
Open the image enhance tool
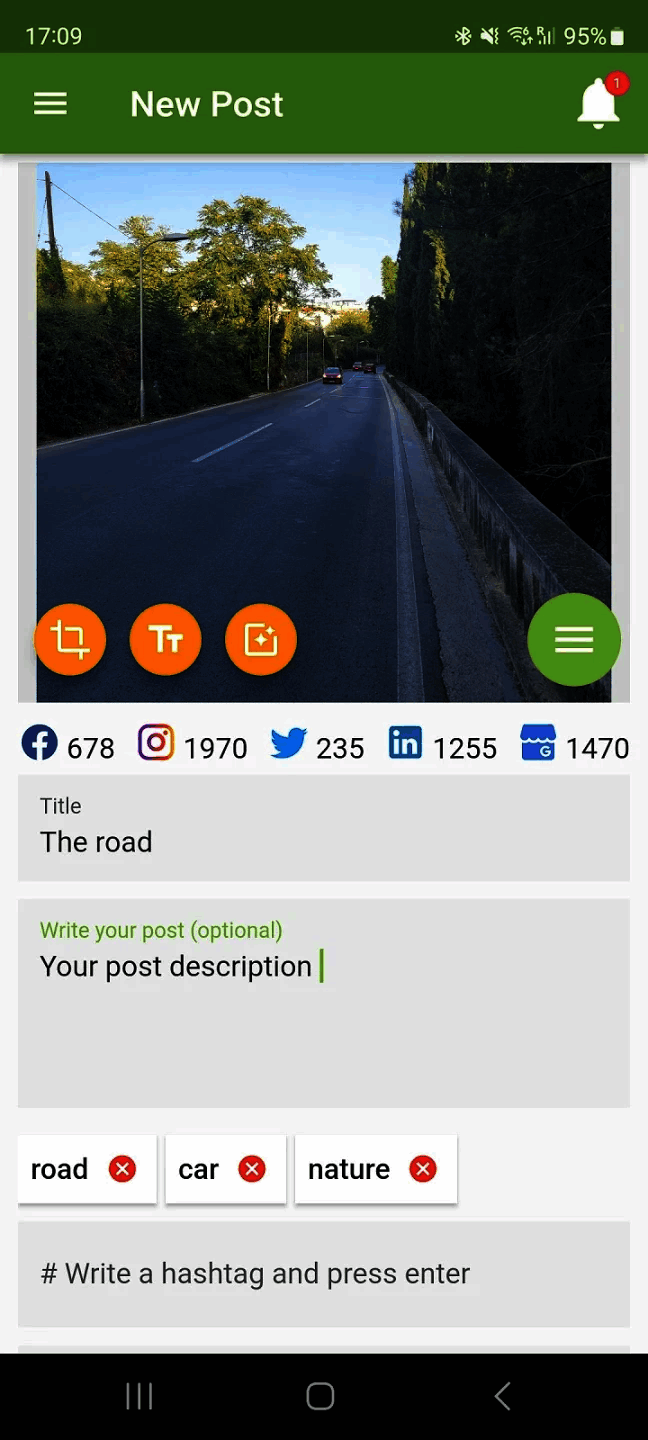point(261,640)
